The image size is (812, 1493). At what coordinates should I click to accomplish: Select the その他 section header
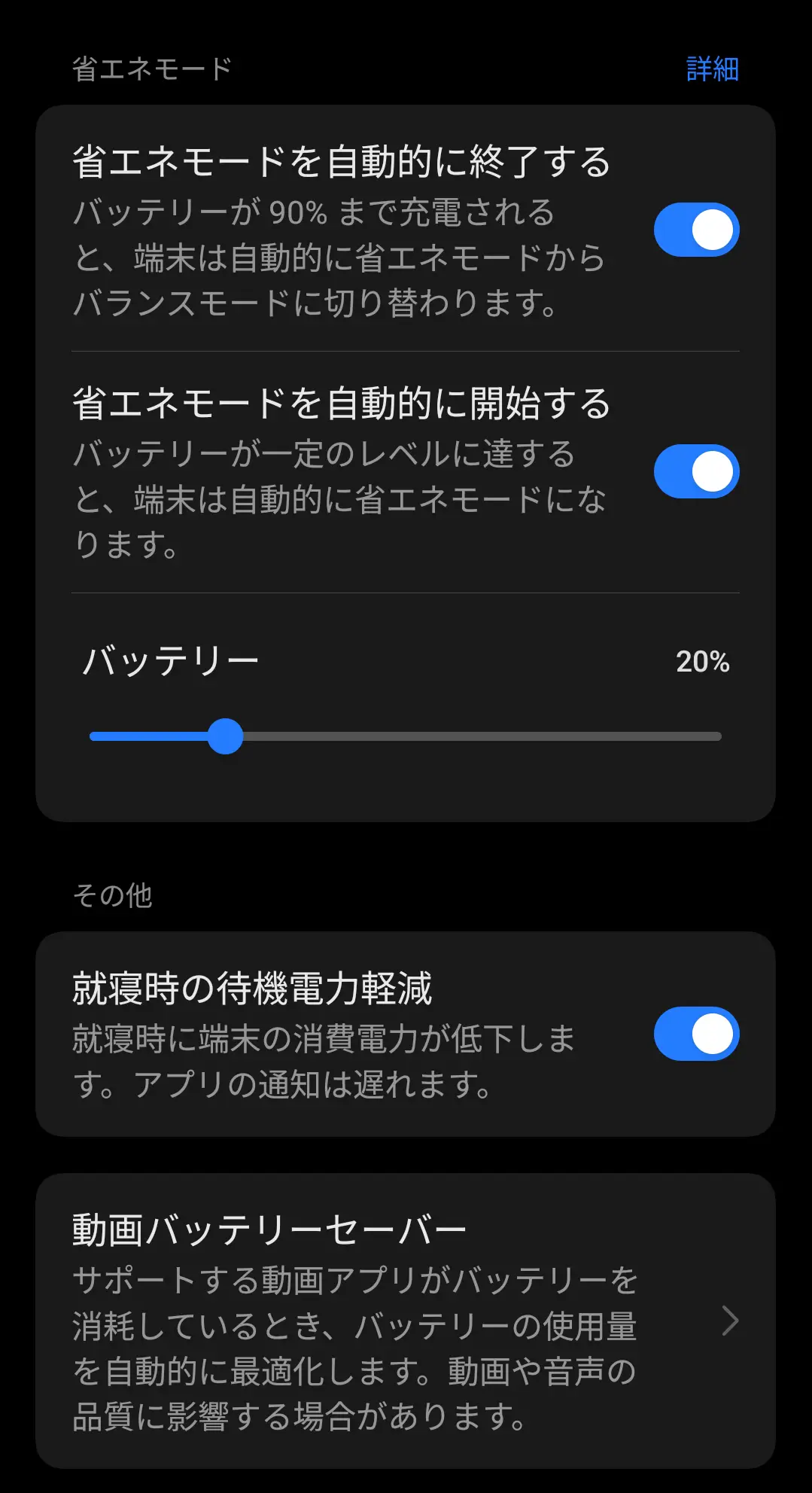tap(113, 896)
